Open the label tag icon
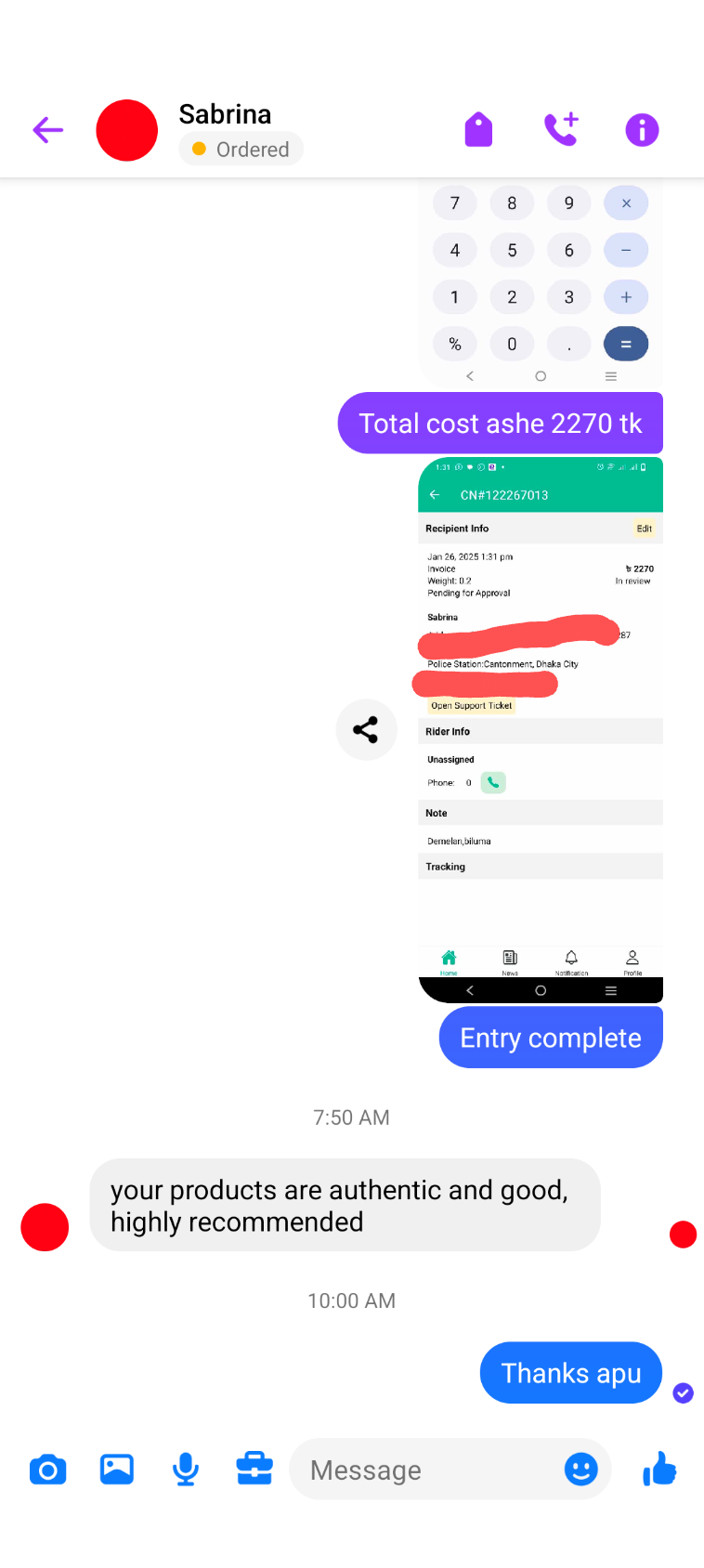The image size is (704, 1568). (x=478, y=130)
